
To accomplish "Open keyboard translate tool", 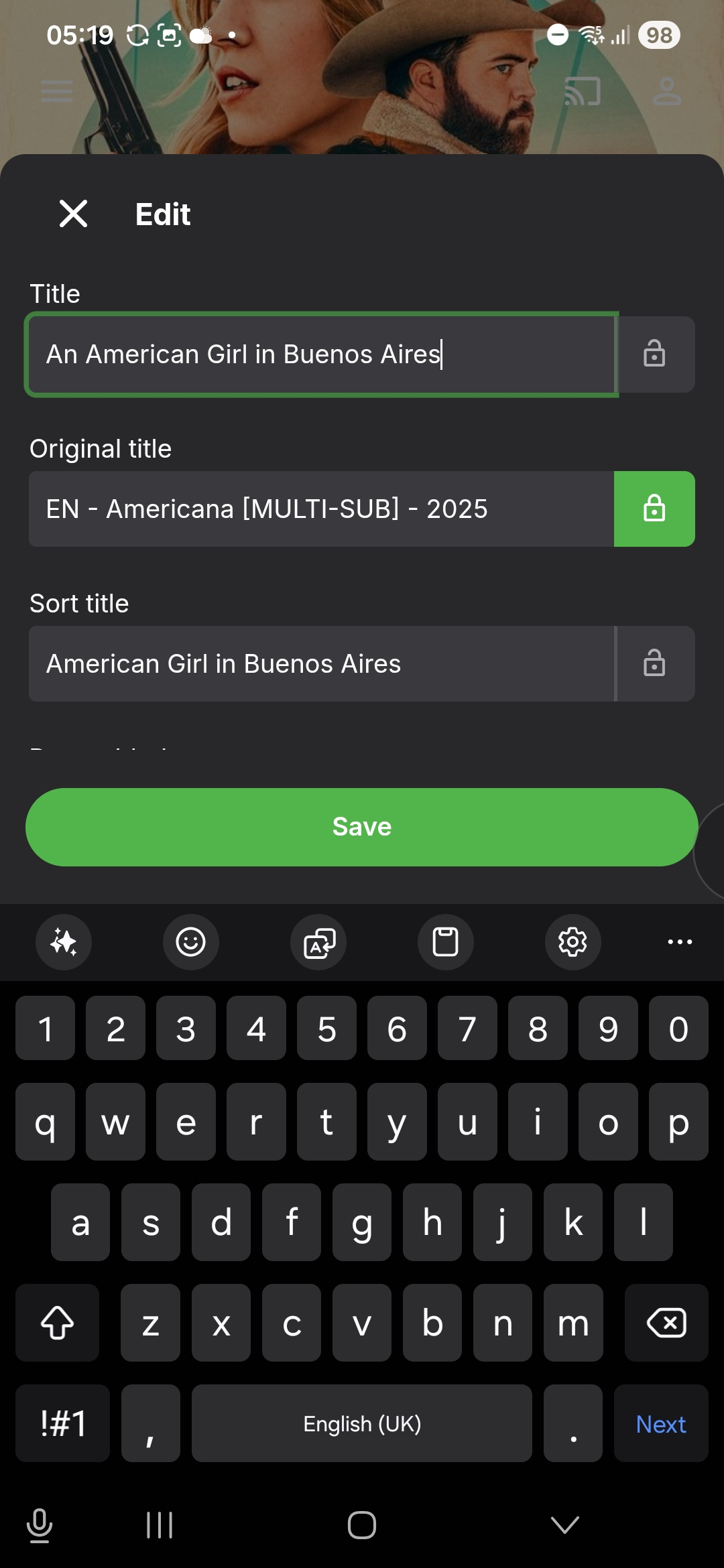I will [318, 942].
